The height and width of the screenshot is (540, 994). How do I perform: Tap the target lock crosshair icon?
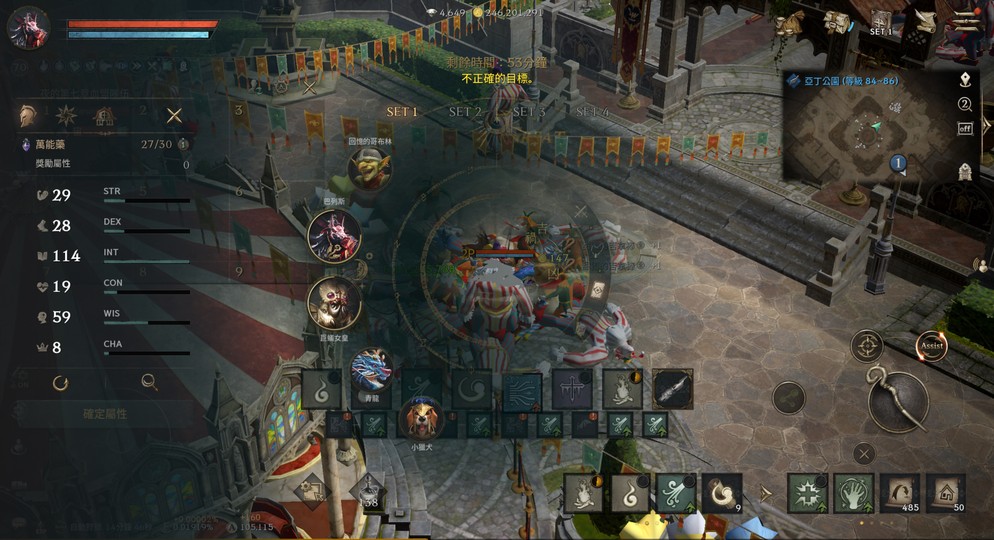866,346
